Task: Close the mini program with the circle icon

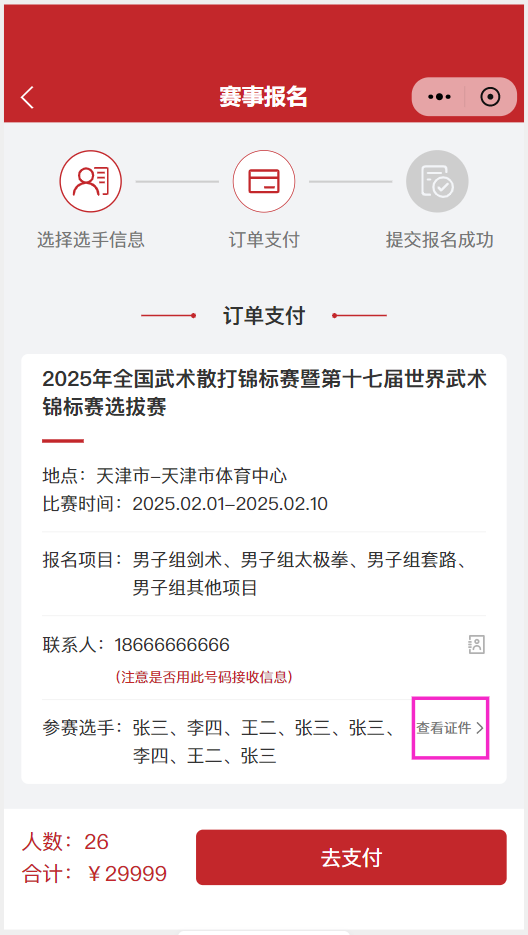Action: 490,97
